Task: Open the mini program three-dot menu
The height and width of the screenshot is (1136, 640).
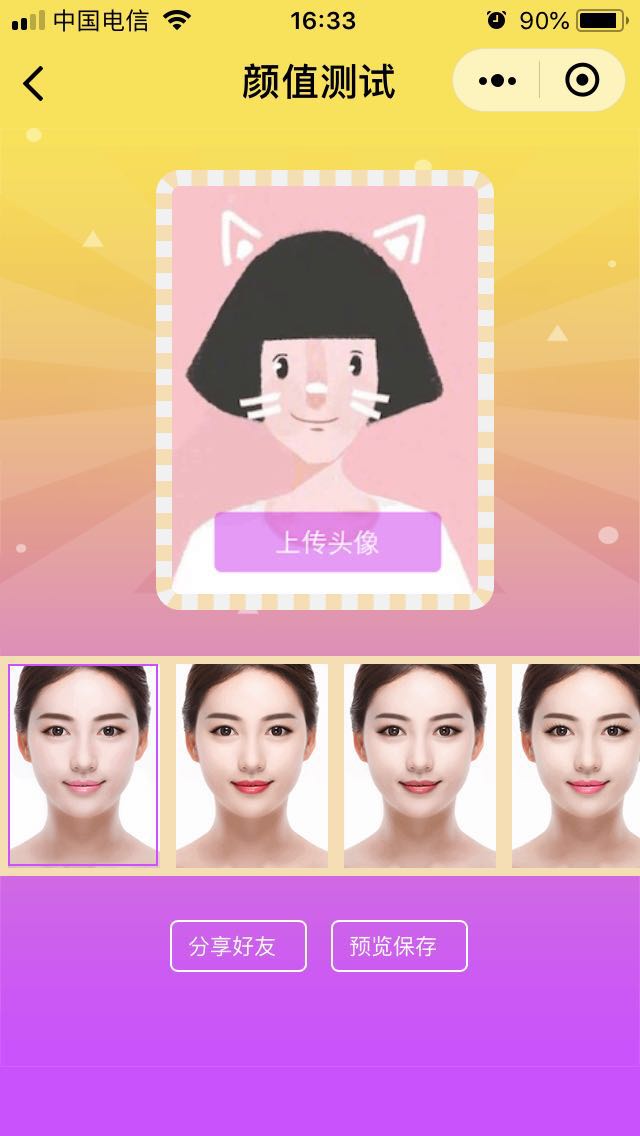Action: pos(497,81)
